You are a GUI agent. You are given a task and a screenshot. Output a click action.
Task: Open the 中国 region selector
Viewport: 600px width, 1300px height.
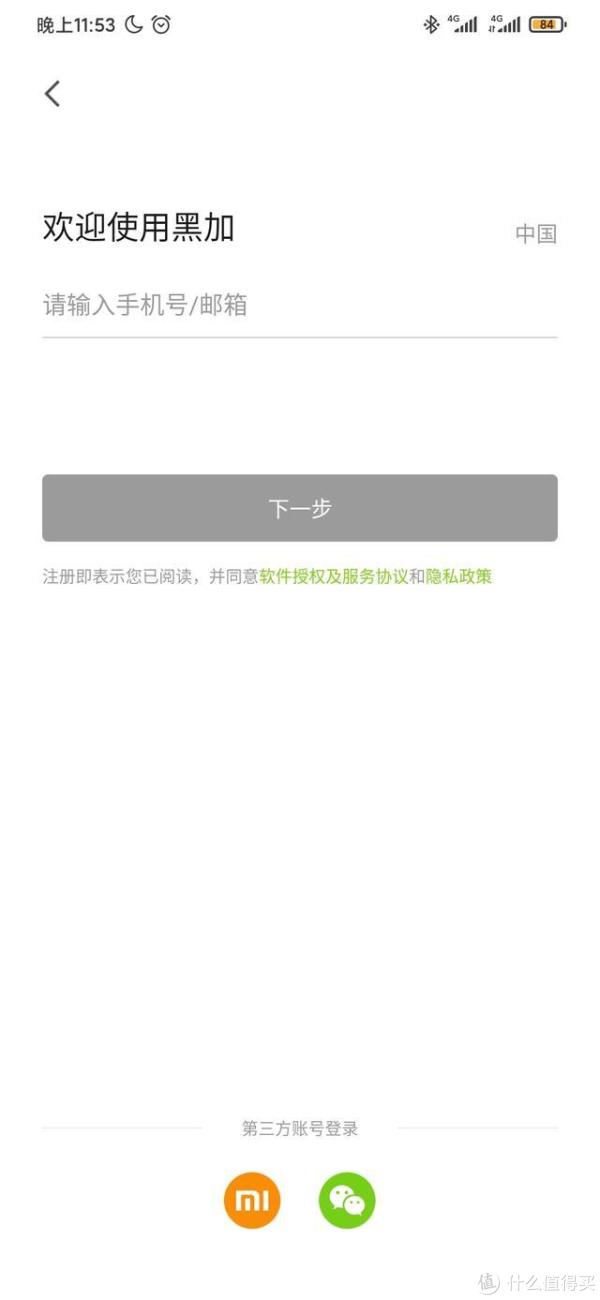pos(536,234)
